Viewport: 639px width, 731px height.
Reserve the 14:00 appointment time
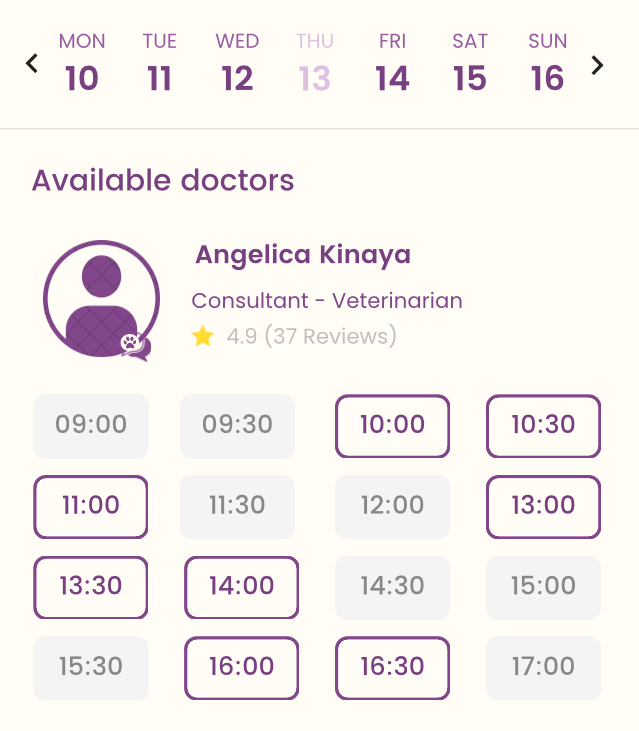click(242, 586)
